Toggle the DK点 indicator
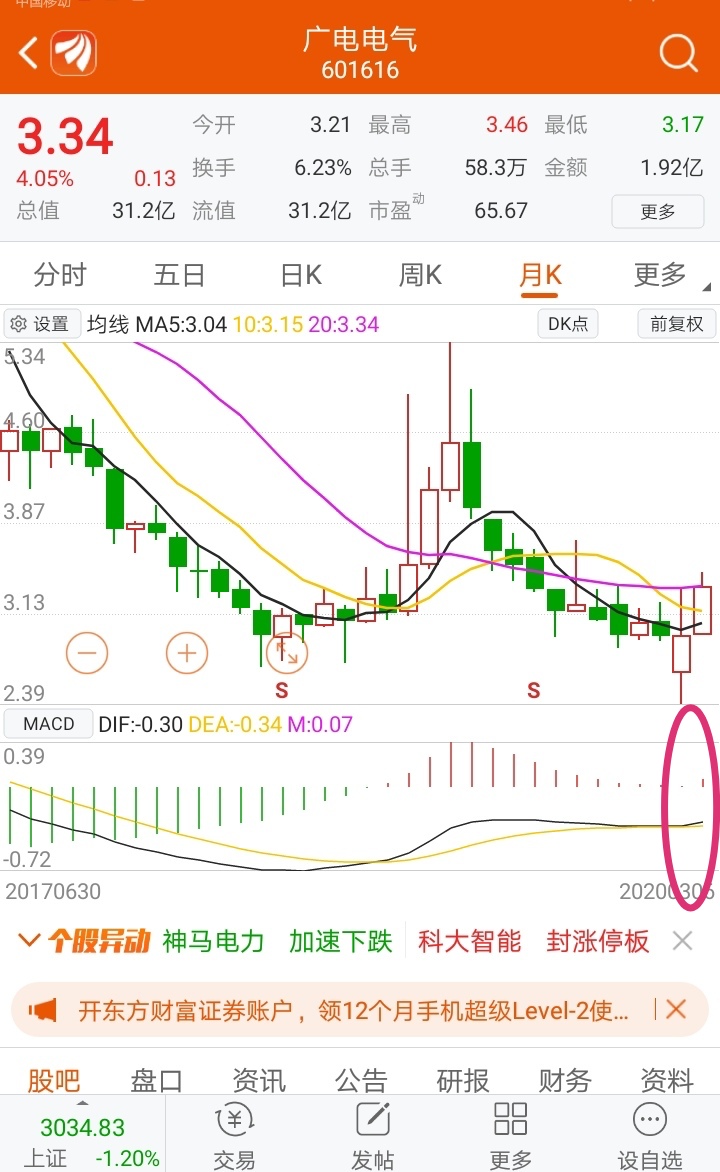This screenshot has height=1172, width=720. pyautogui.click(x=567, y=324)
